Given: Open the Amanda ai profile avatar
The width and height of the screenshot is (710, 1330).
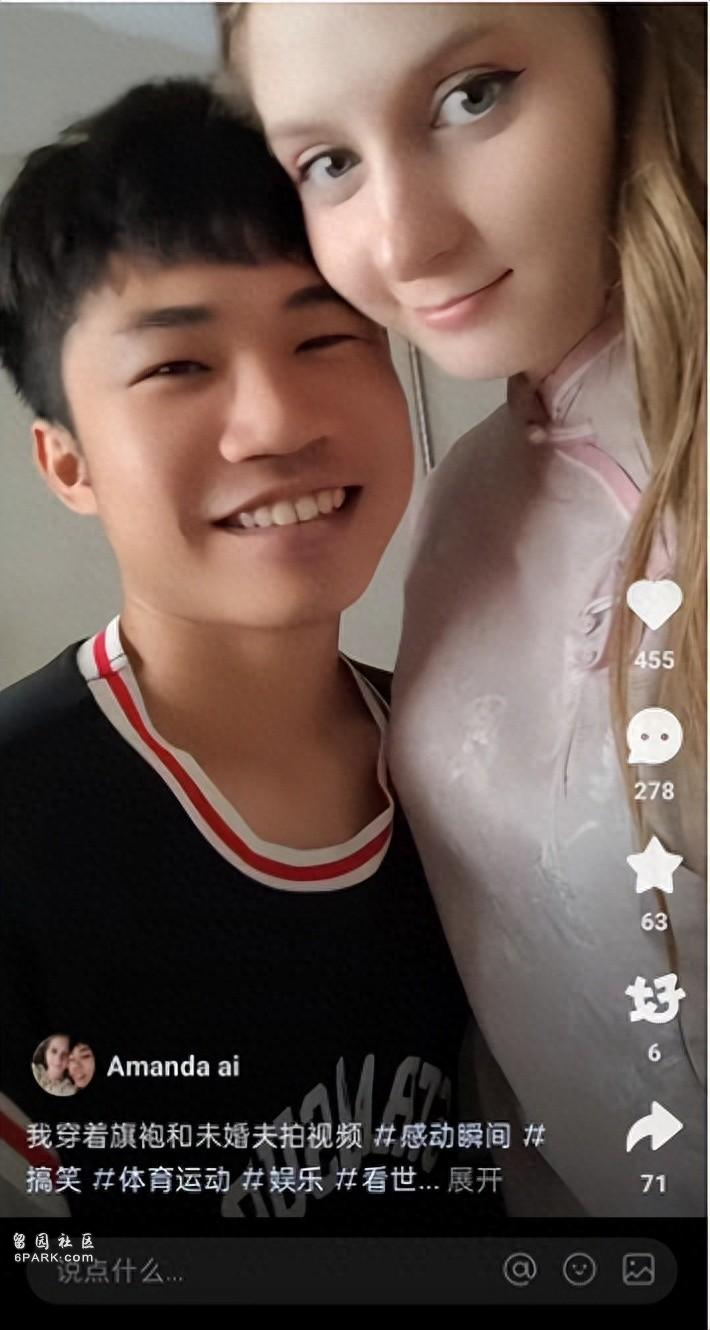Looking at the screenshot, I should point(63,1065).
